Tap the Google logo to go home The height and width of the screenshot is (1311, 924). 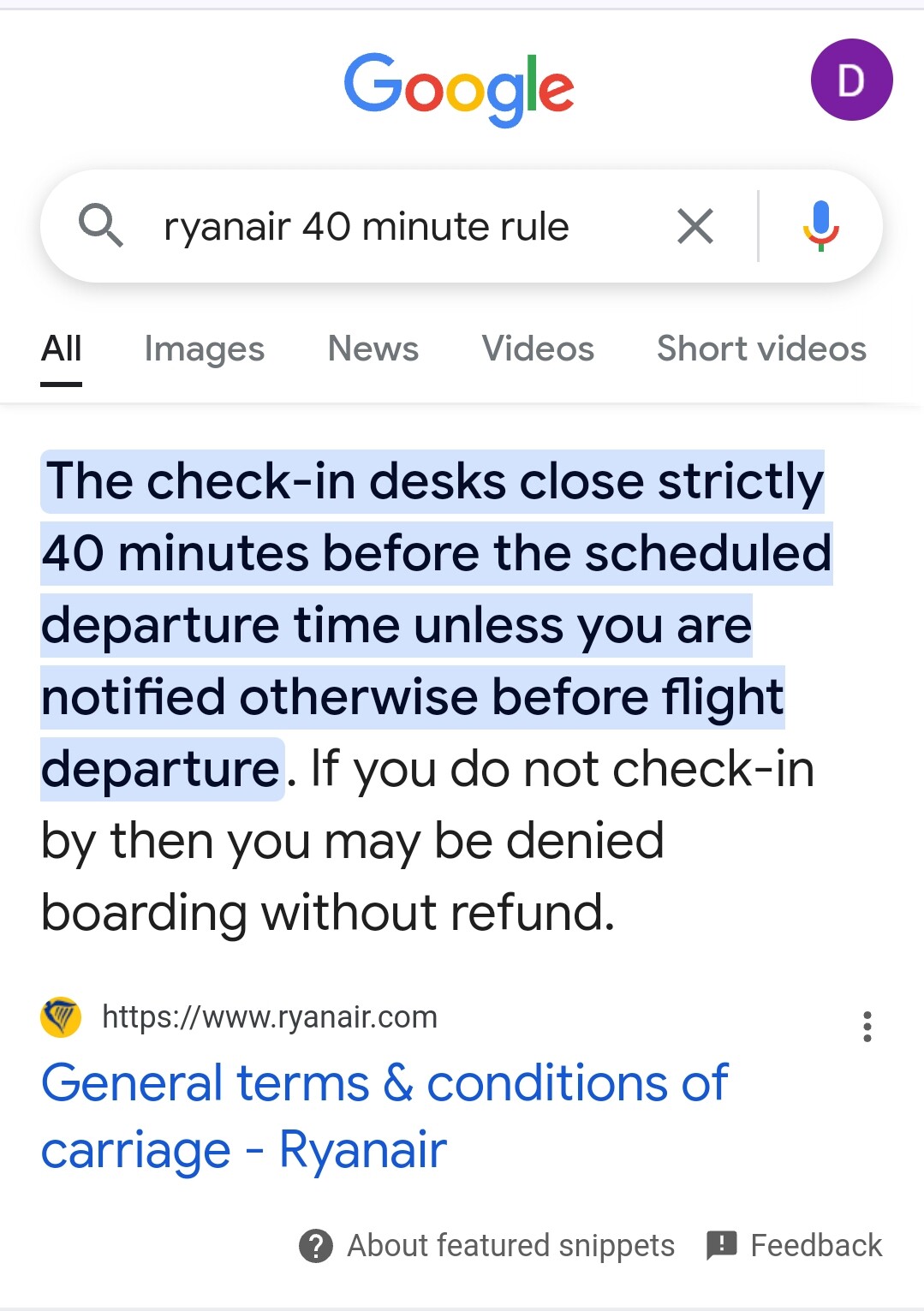[x=459, y=87]
